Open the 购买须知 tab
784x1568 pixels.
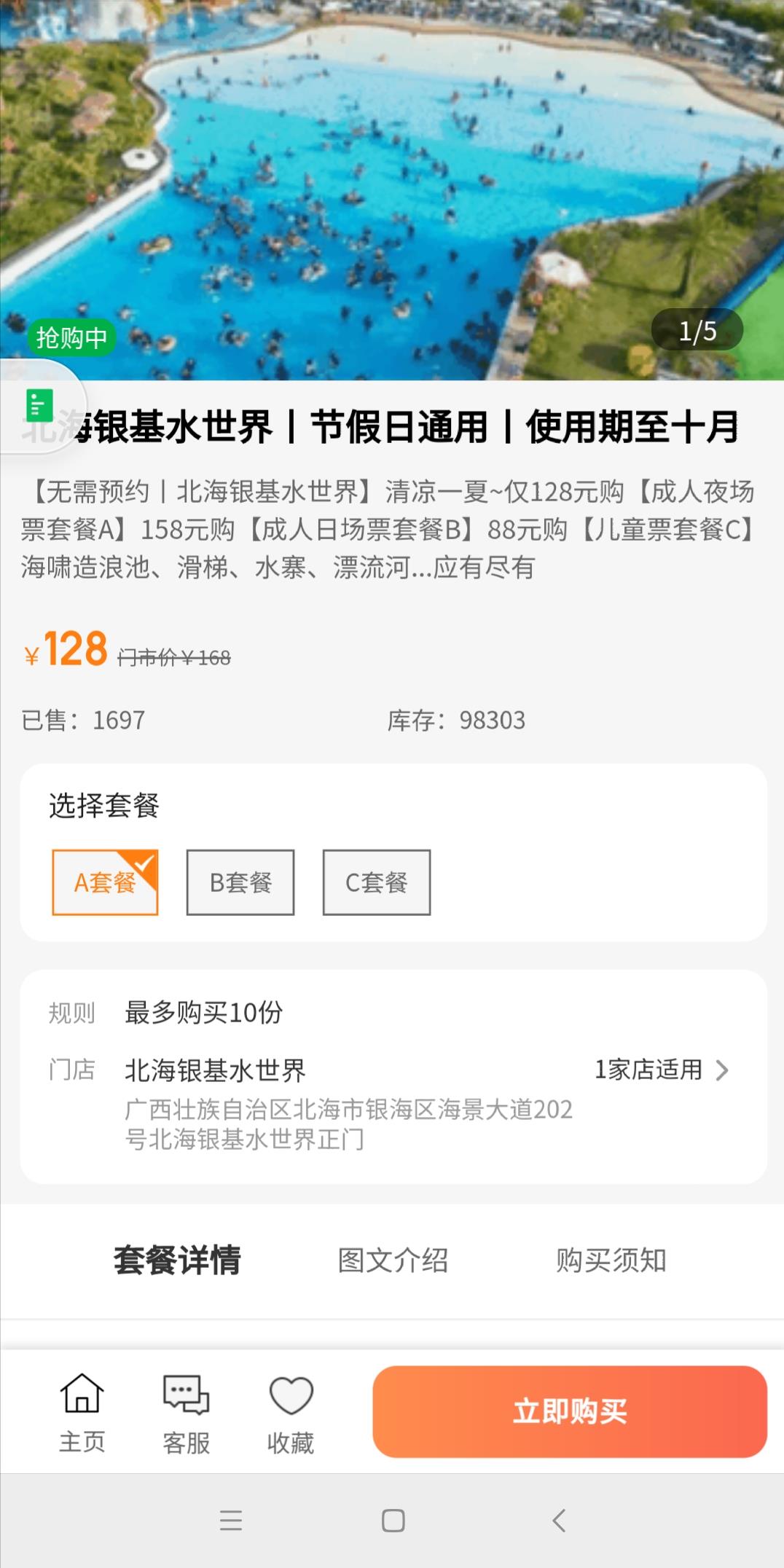(x=611, y=1260)
